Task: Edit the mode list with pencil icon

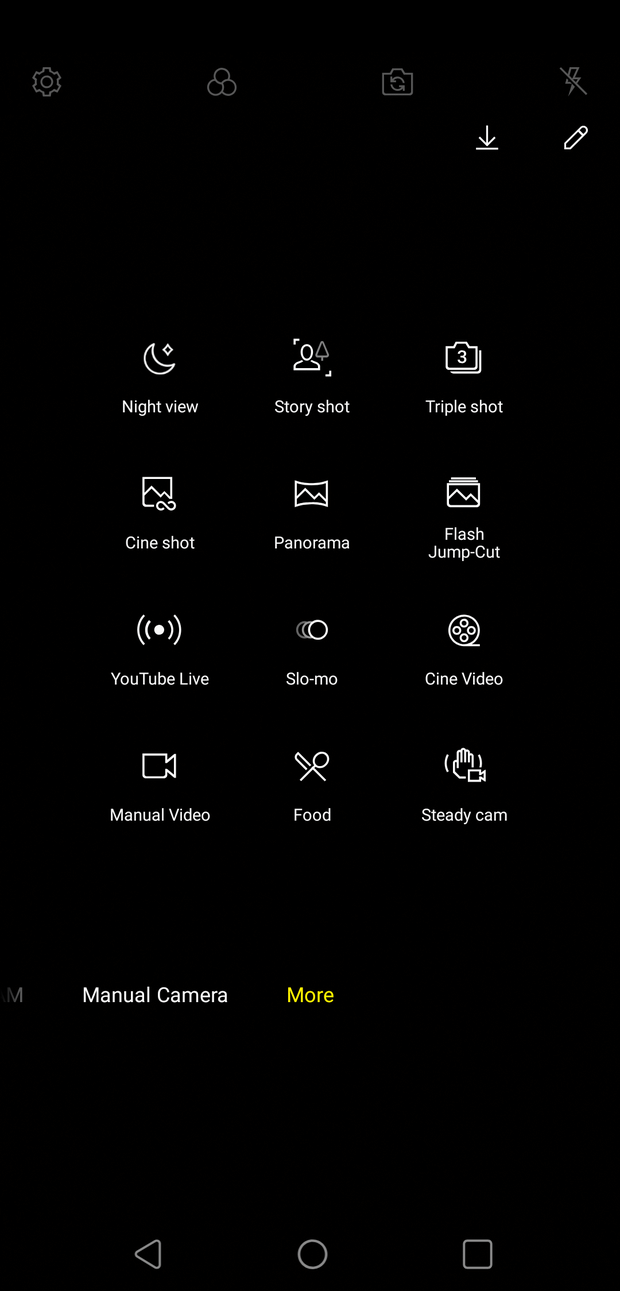Action: pos(576,138)
